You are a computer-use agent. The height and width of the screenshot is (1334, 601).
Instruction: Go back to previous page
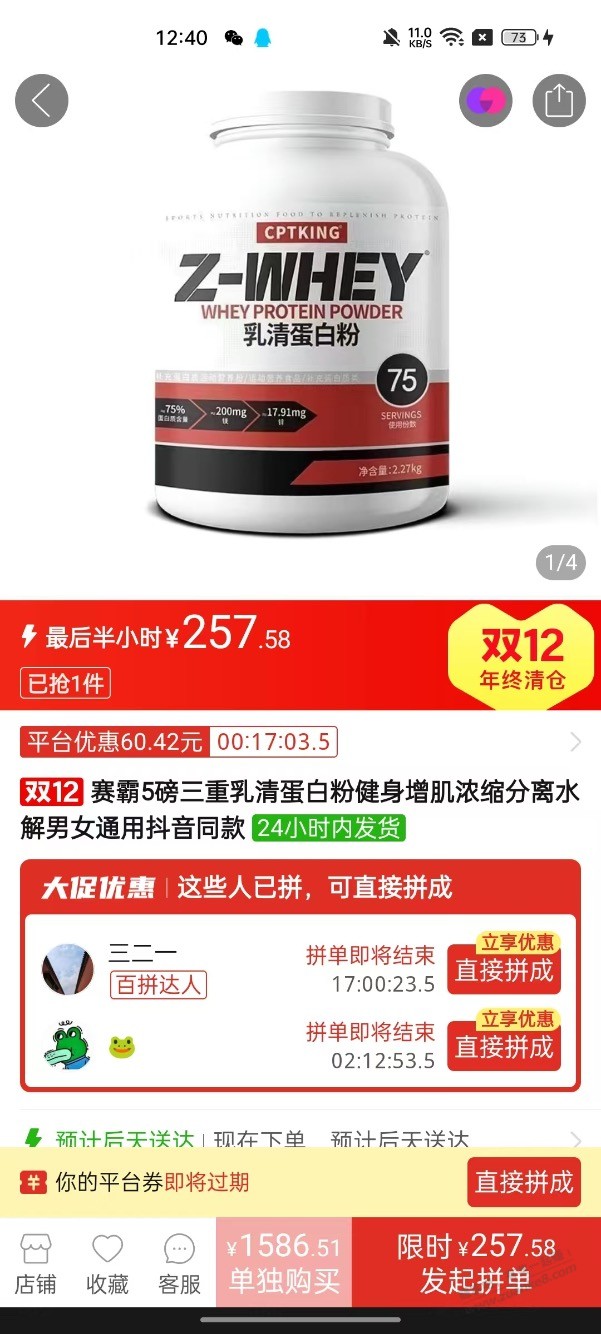tap(41, 100)
